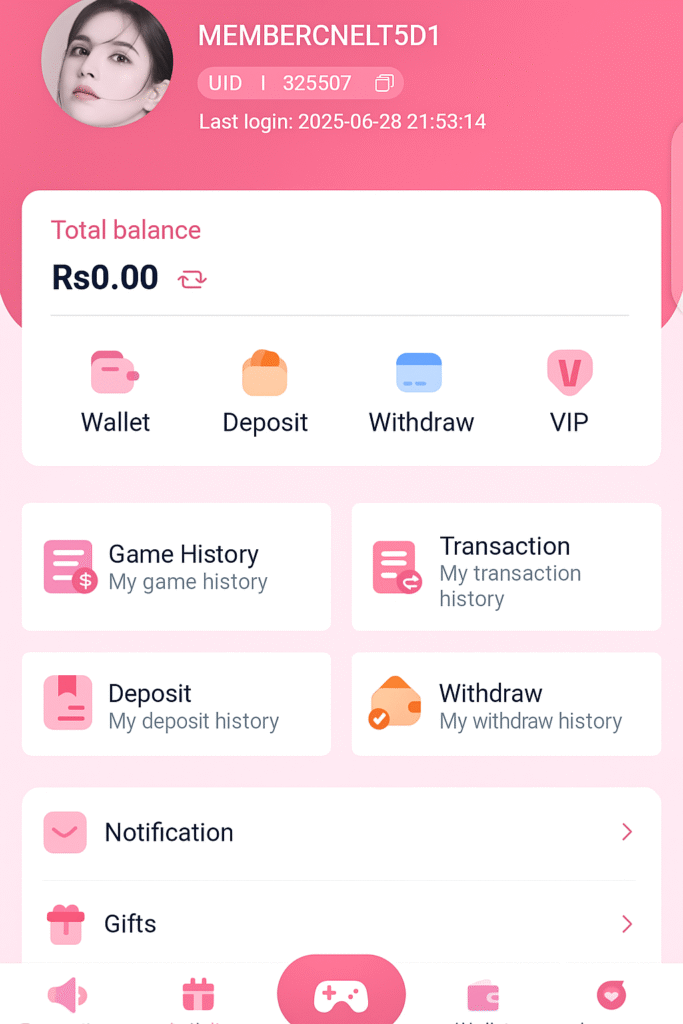This screenshot has width=683, height=1024.
Task: Switch to the wallet tab in bottom bar
Action: click(483, 995)
